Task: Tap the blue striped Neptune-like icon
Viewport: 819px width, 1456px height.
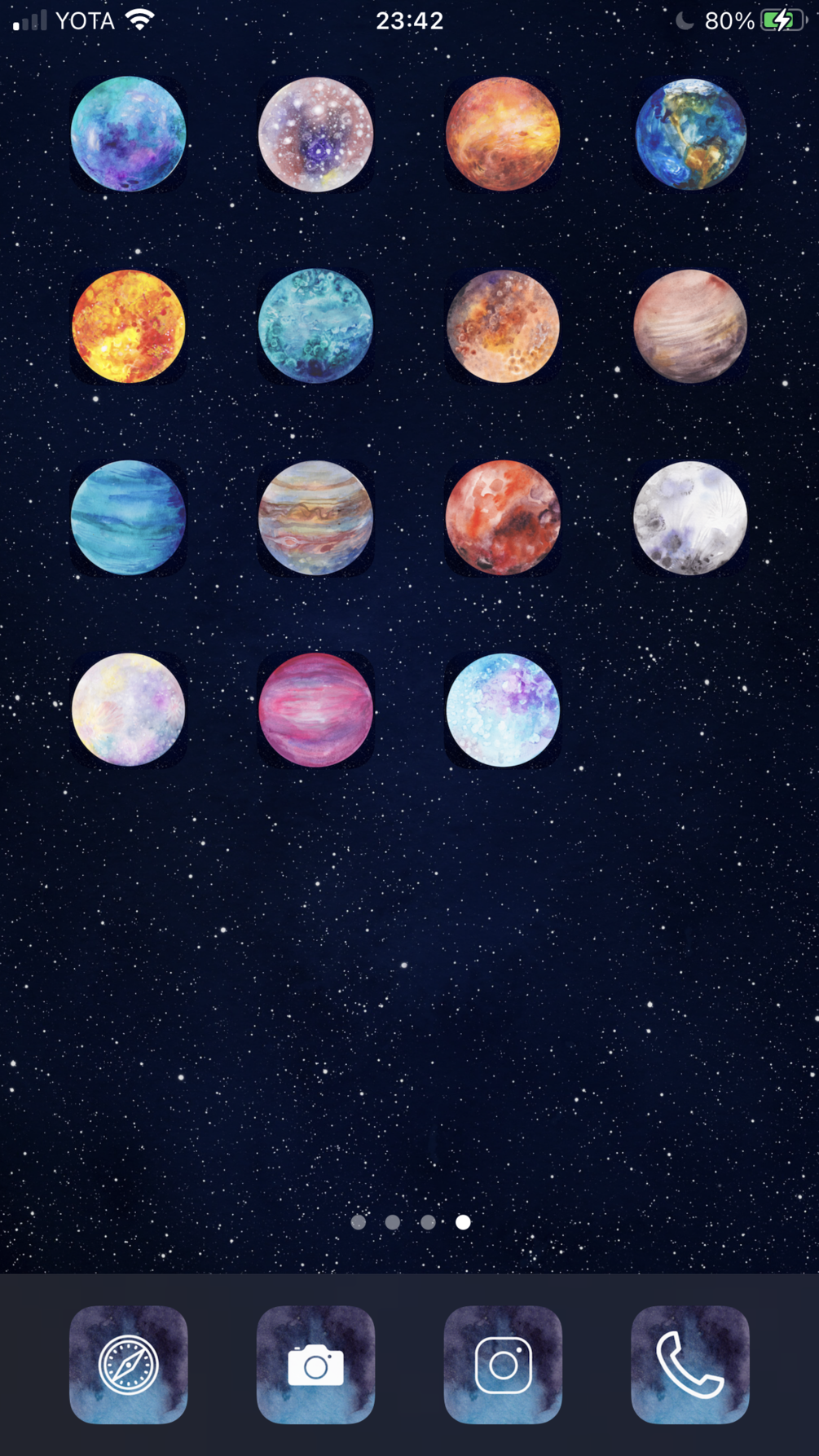Action: tap(129, 518)
